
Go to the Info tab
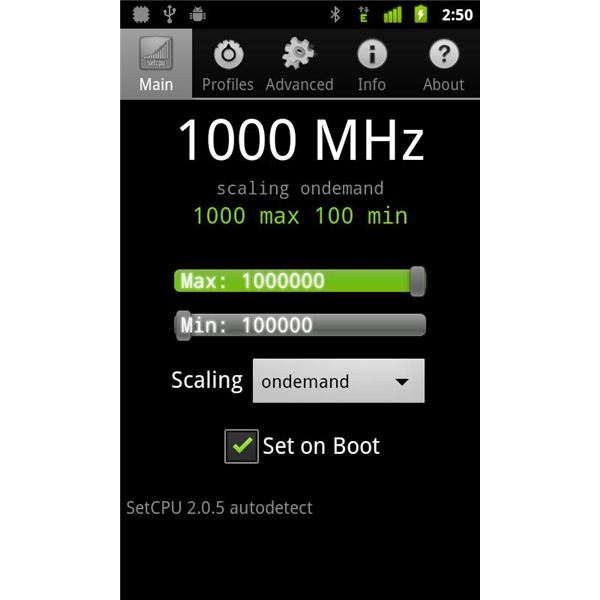(372, 64)
